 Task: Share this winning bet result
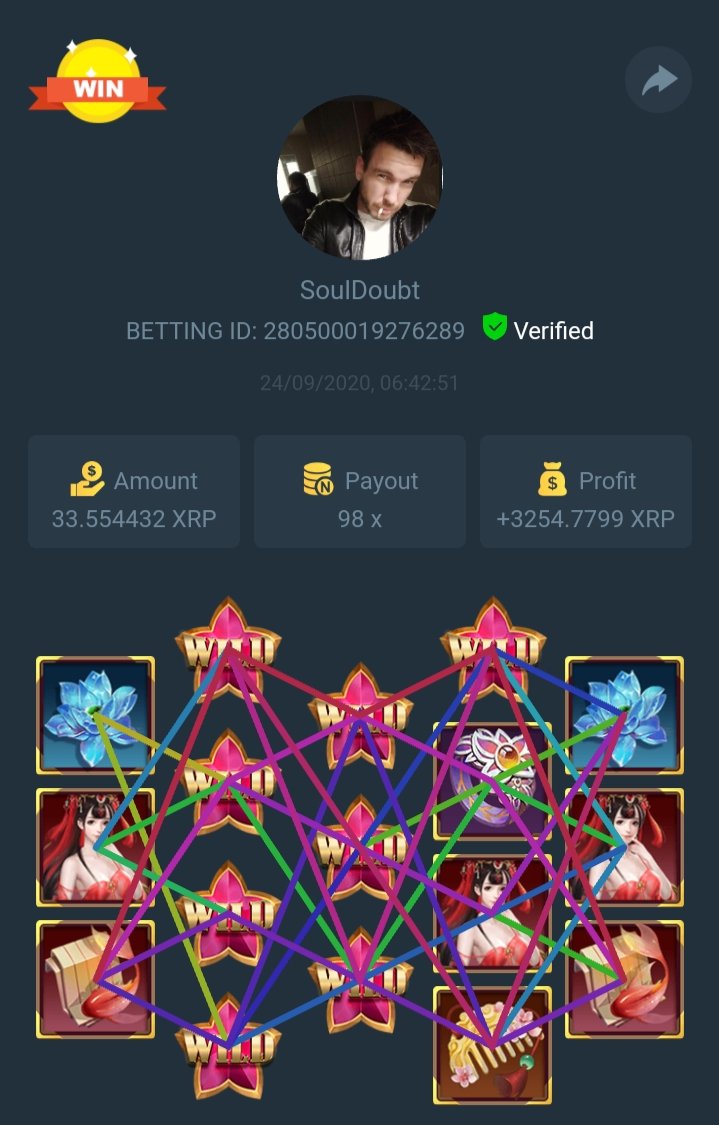click(x=659, y=80)
